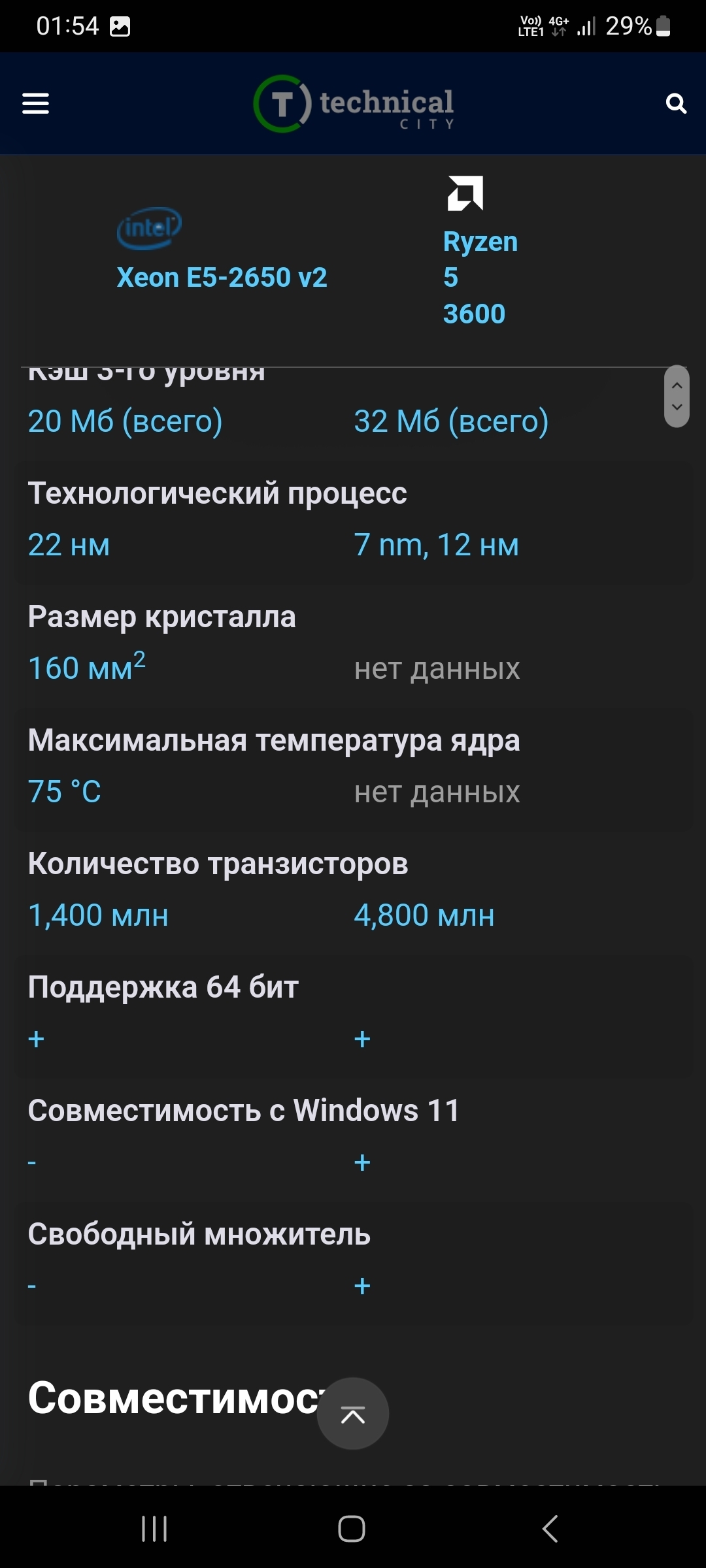
Task: Open the hamburger menu
Action: (x=35, y=103)
